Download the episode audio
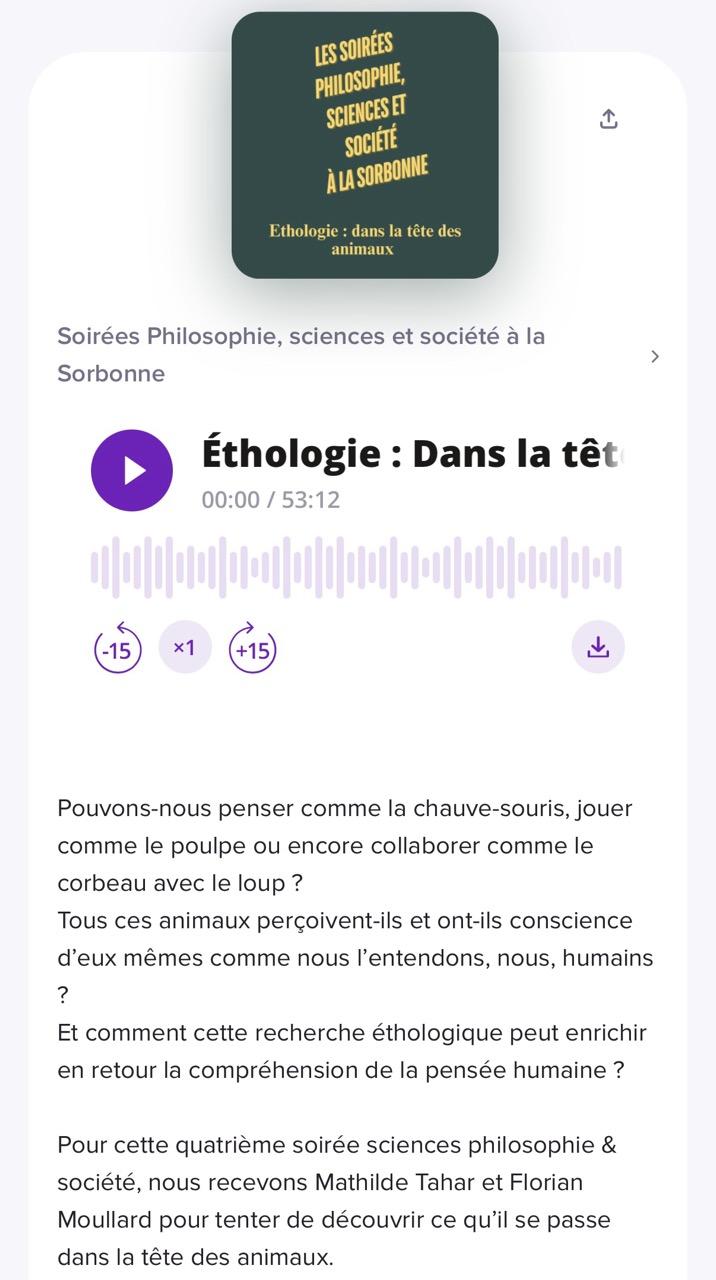Screen dimensions: 716x1280 [598, 647]
